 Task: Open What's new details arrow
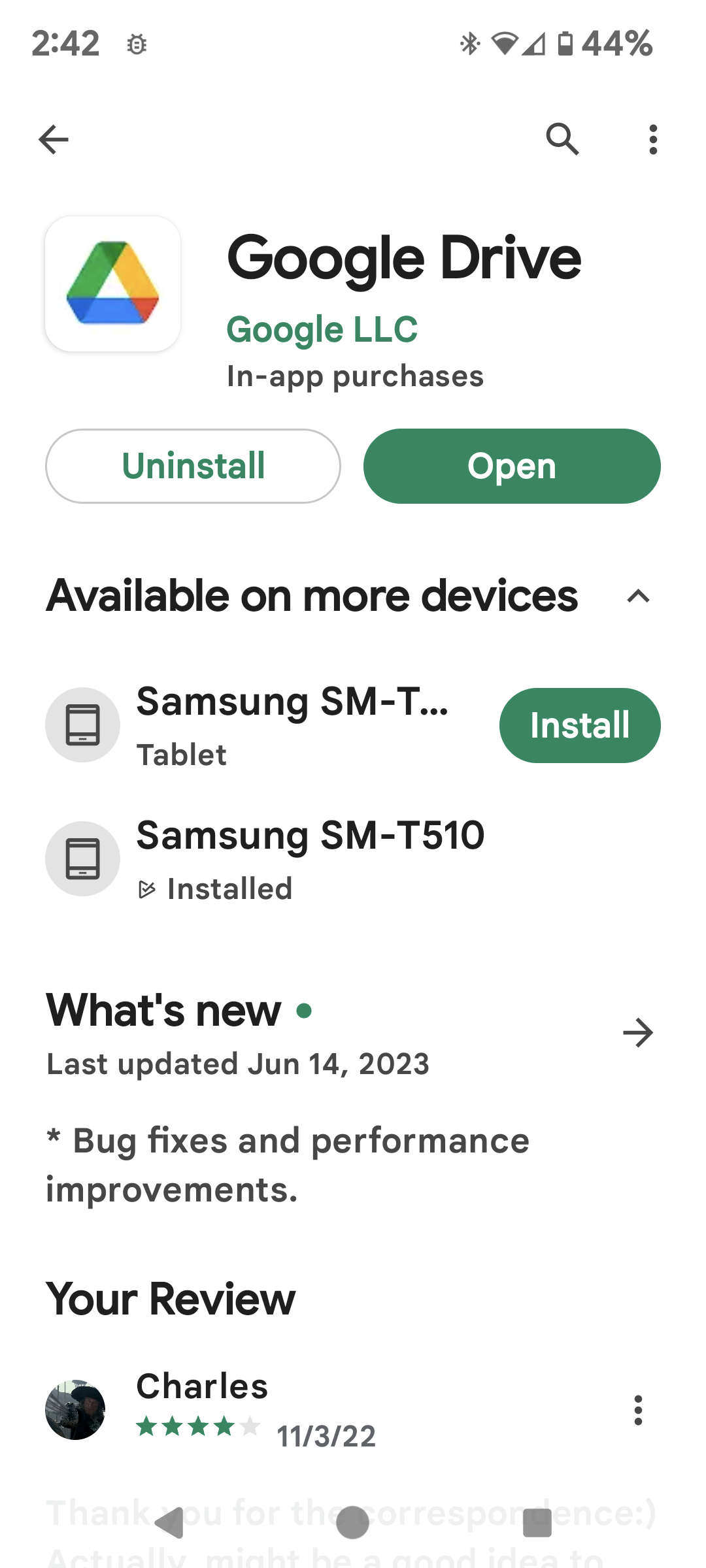638,1033
